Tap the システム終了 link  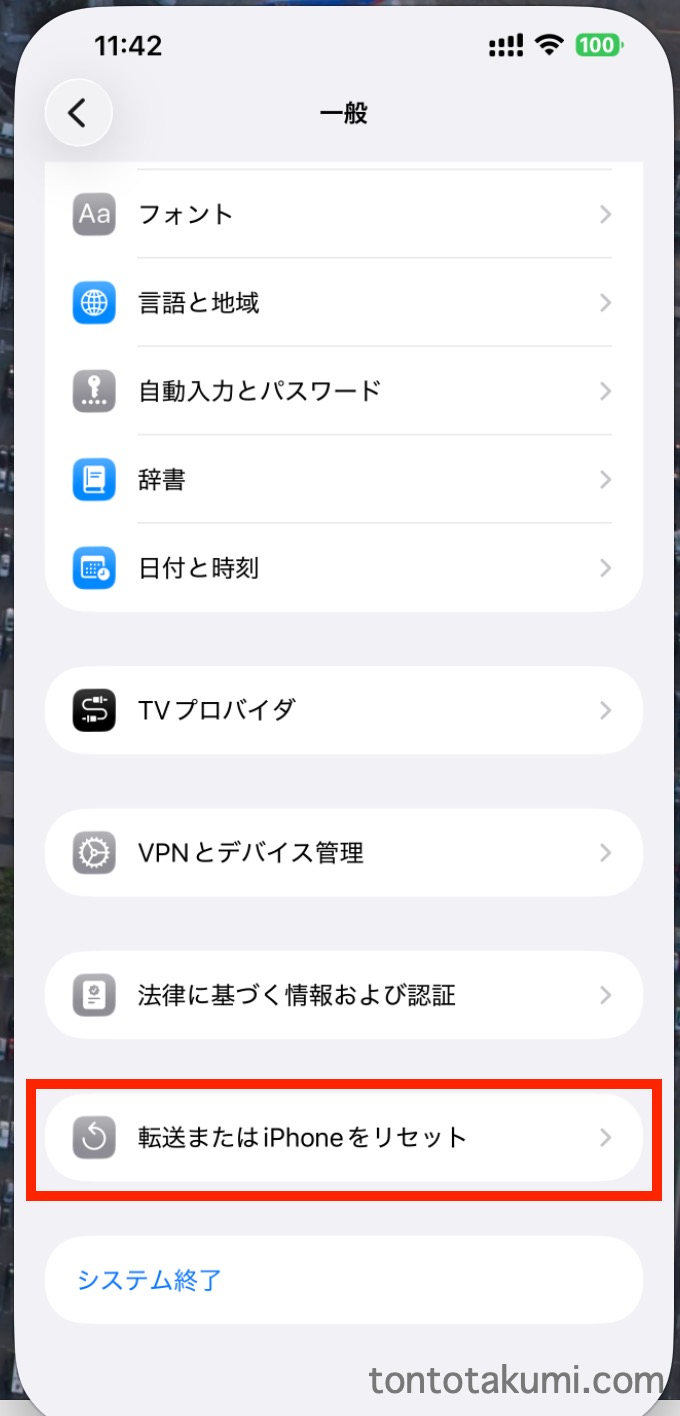click(150, 1280)
